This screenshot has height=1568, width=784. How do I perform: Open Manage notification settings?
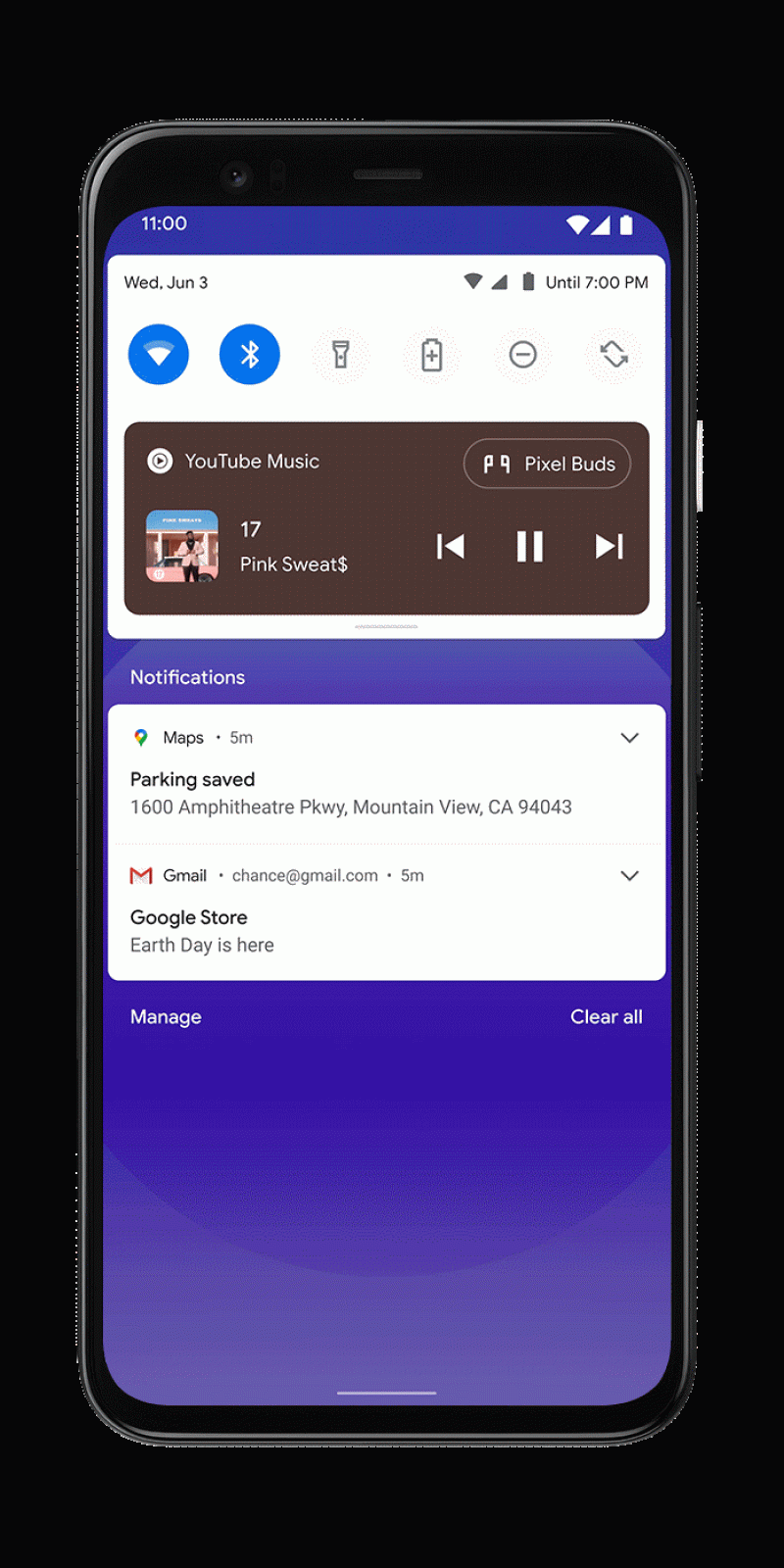[x=166, y=1017]
